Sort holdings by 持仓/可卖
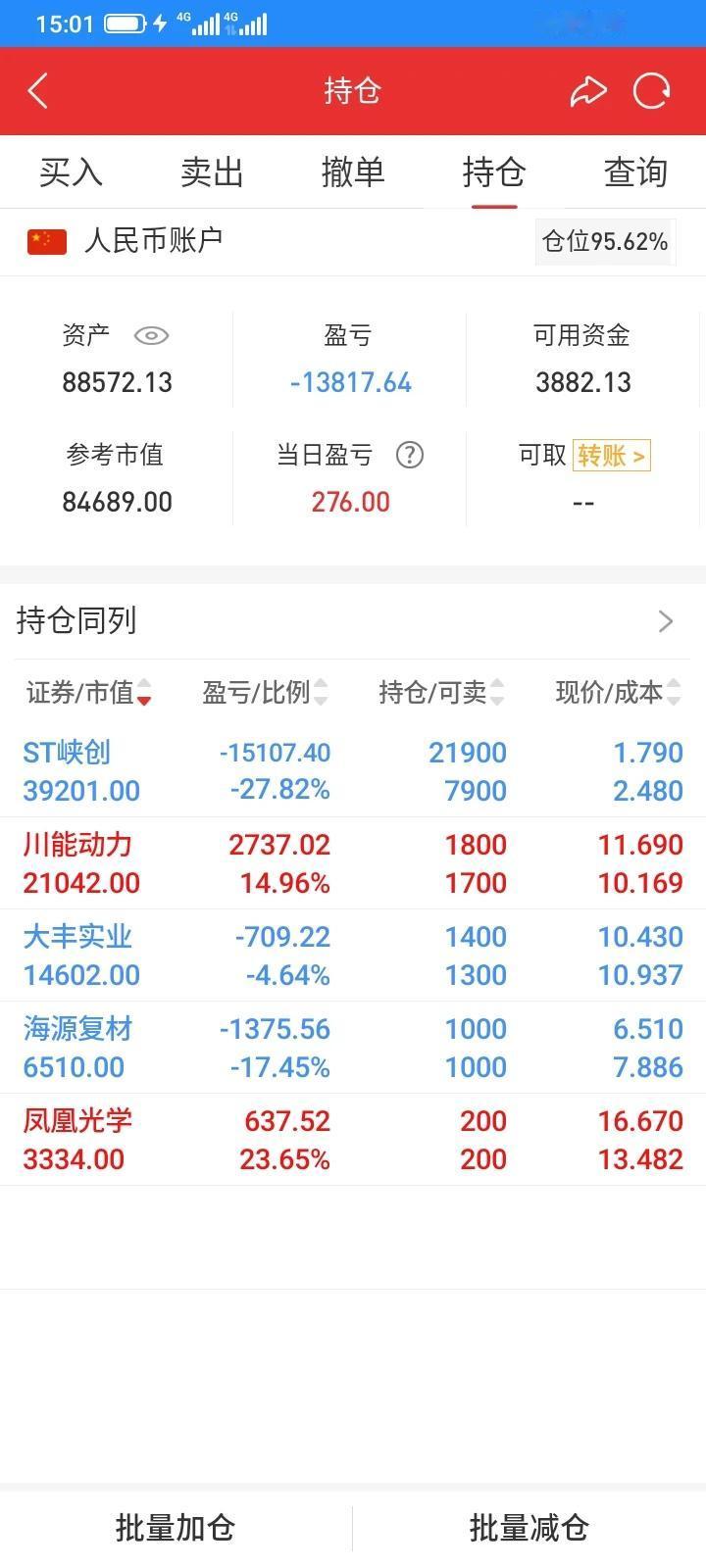 pos(441,693)
